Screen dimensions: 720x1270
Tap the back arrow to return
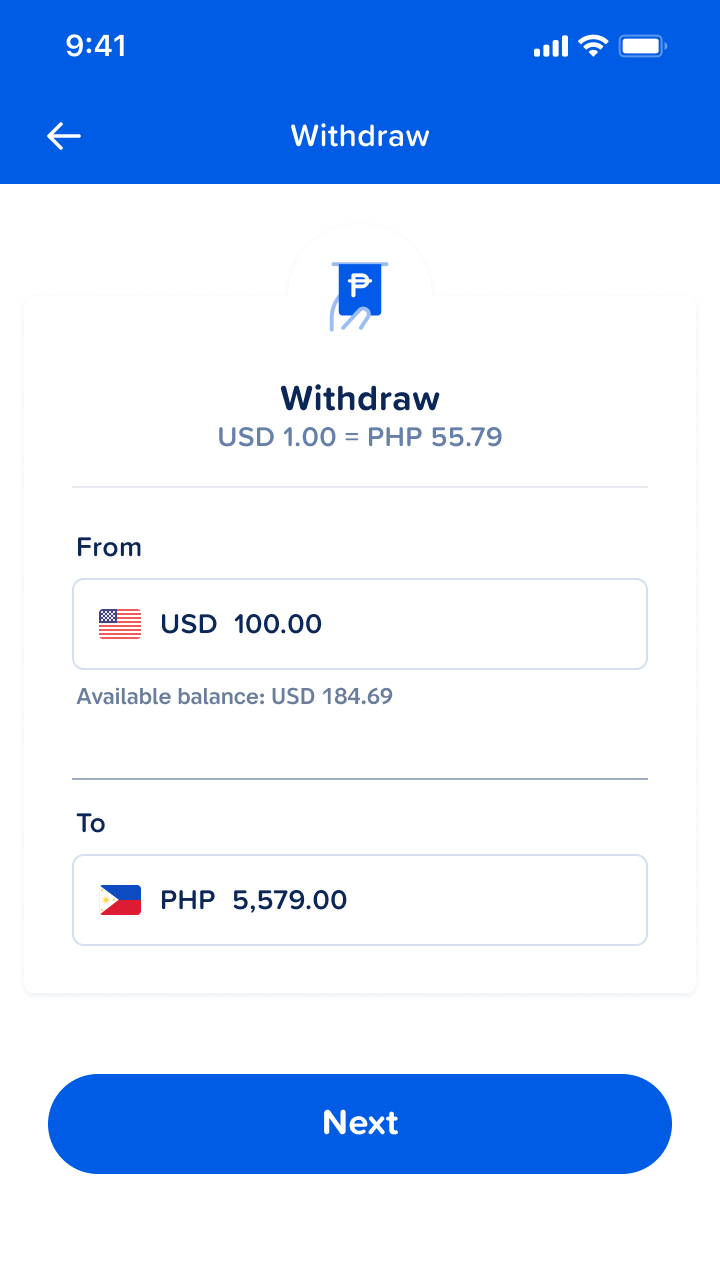64,136
